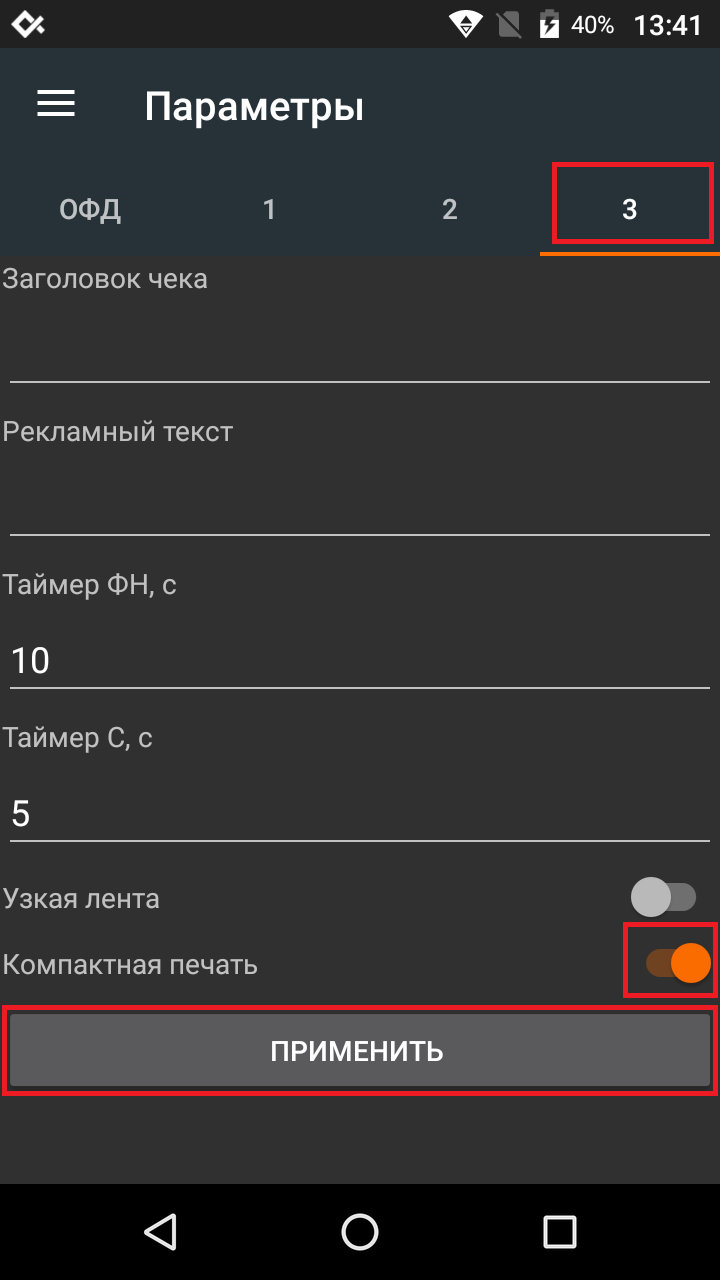
Task: Switch to the ОФД tab
Action: [x=90, y=210]
